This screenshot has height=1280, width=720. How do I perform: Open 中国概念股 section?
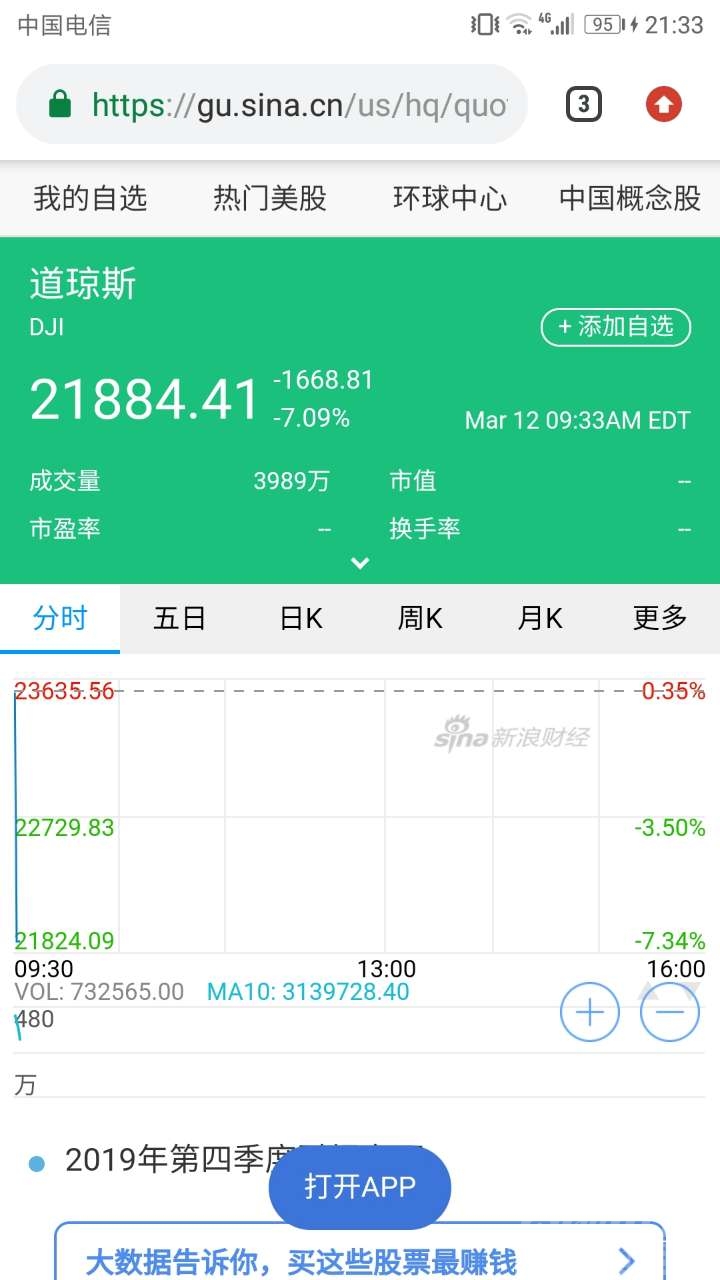click(630, 198)
